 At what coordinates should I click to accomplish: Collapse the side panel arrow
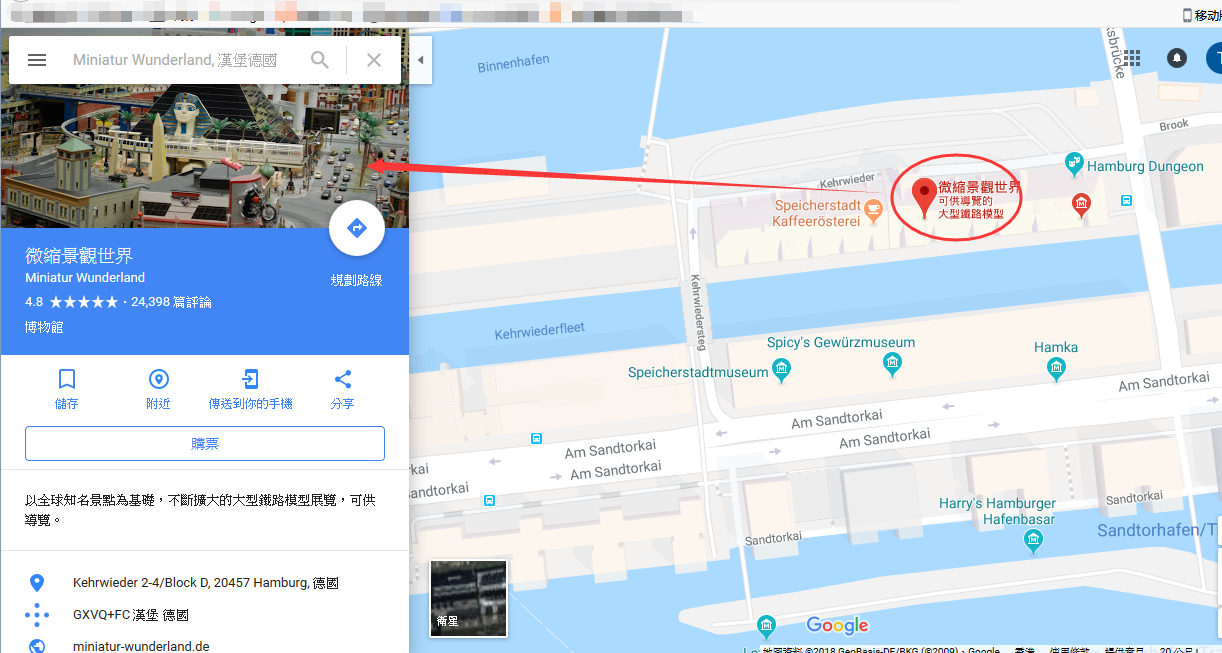(420, 60)
